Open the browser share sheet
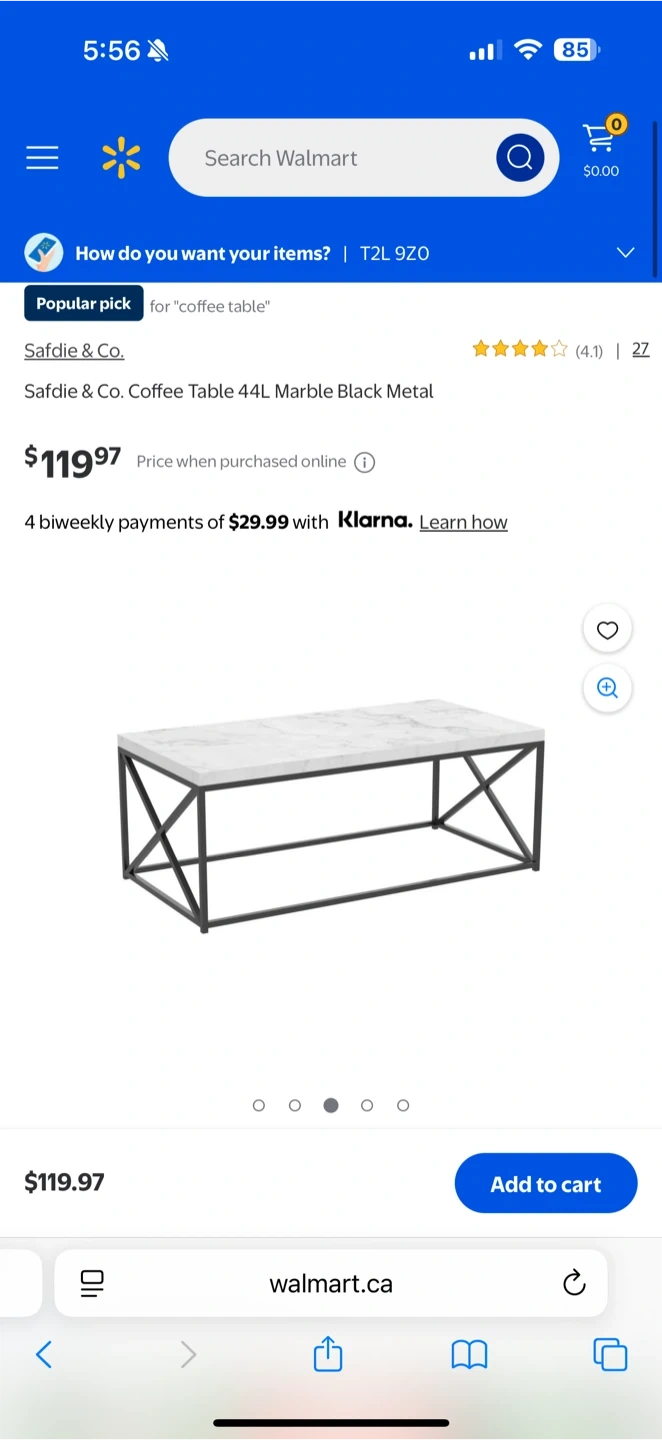Image resolution: width=662 pixels, height=1440 pixels. click(x=328, y=1355)
